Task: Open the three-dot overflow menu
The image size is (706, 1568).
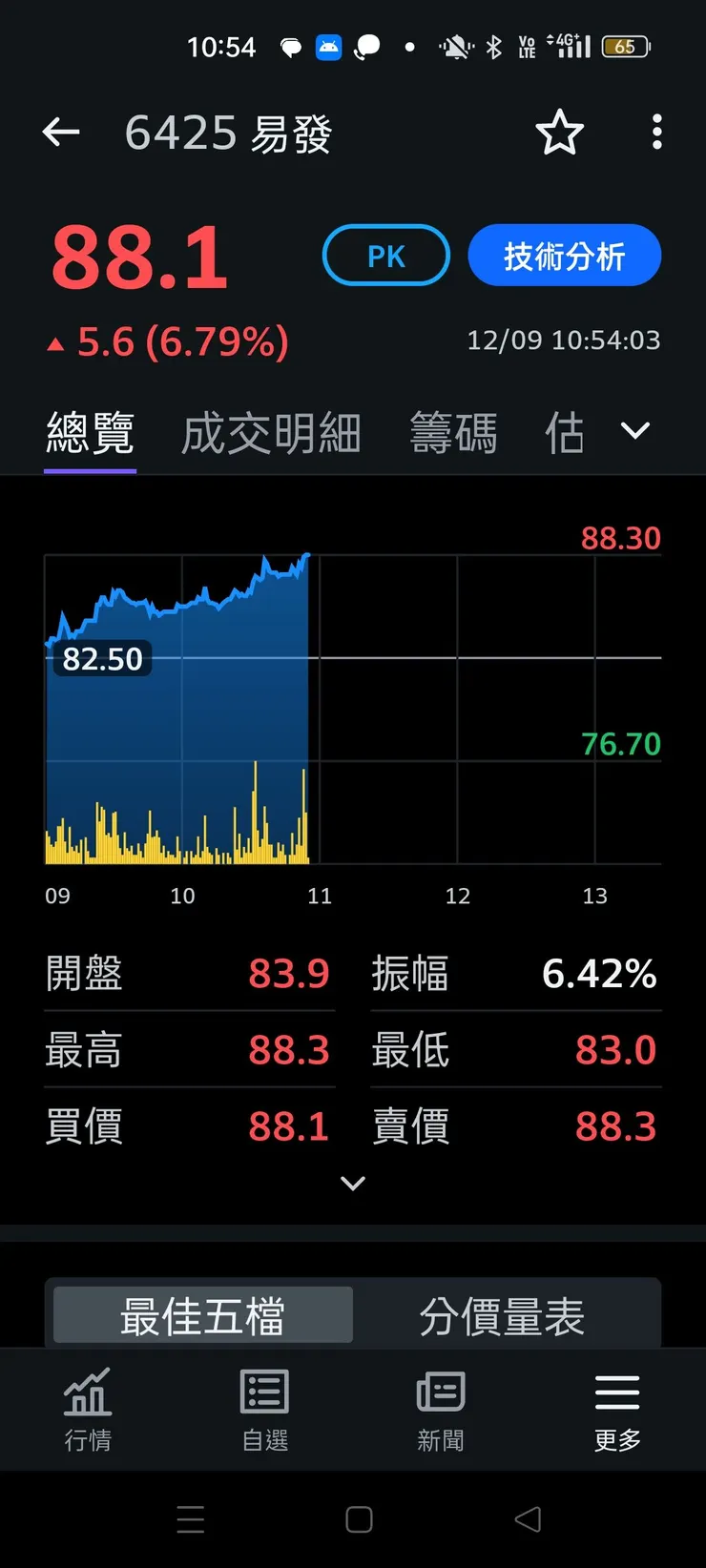Action: pyautogui.click(x=656, y=133)
